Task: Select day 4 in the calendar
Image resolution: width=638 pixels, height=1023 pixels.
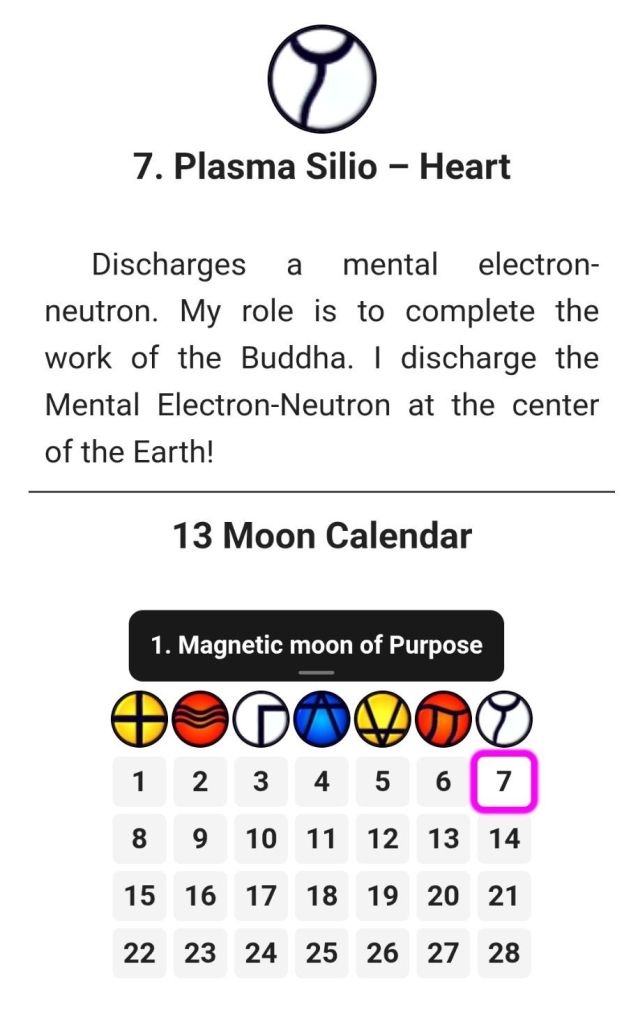Action: pyautogui.click(x=322, y=781)
